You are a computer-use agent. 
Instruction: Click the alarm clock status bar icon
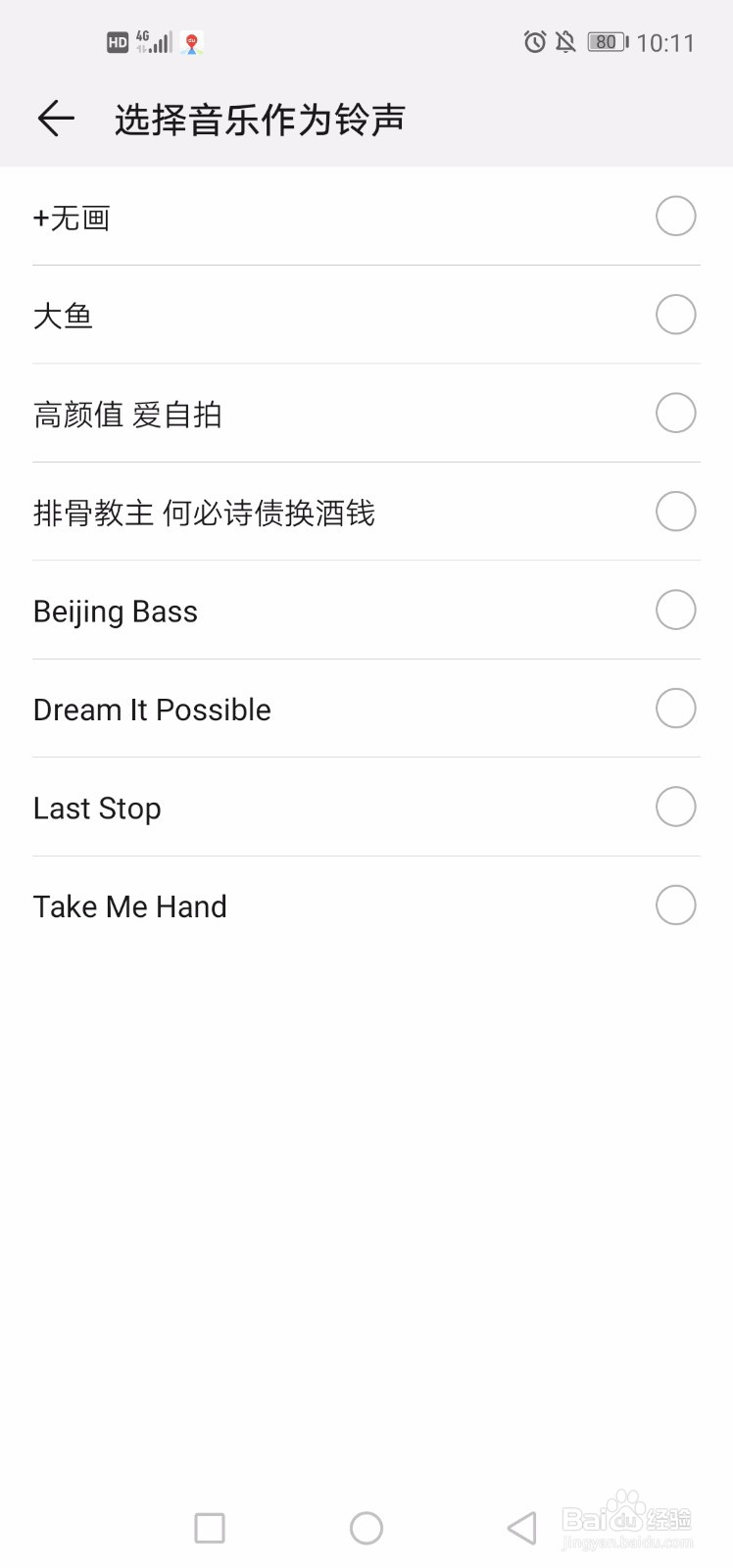[x=535, y=41]
